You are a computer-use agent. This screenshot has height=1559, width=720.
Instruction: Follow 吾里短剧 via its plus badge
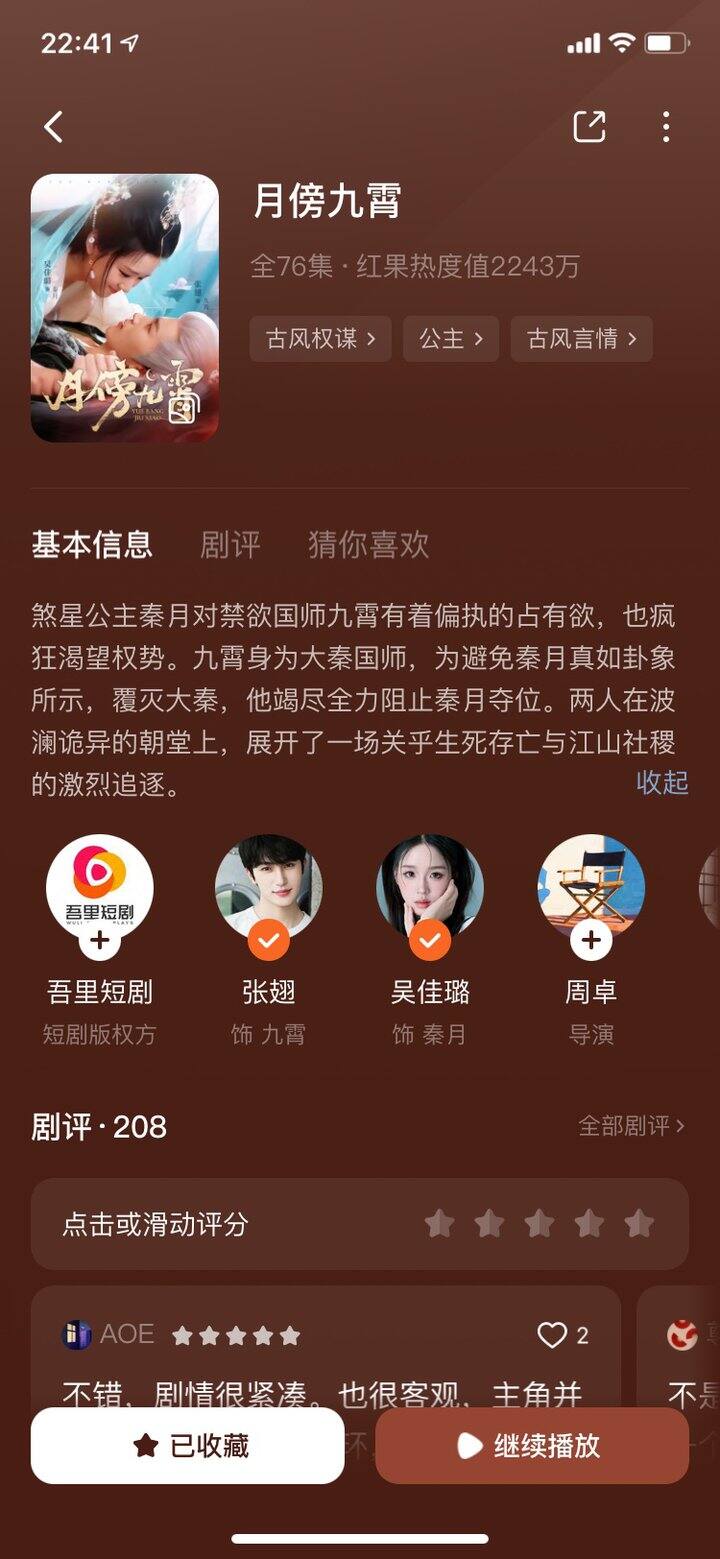(x=100, y=941)
